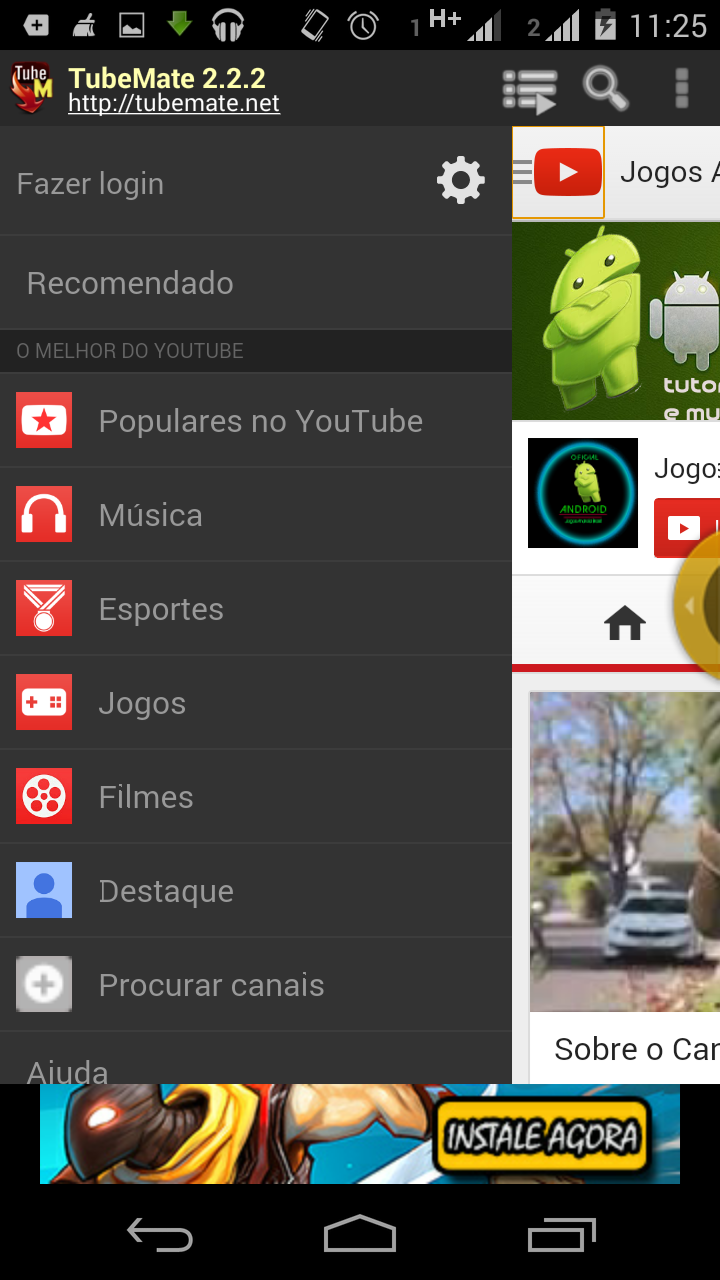Go back with system back button
The width and height of the screenshot is (720, 1280).
tap(160, 1235)
